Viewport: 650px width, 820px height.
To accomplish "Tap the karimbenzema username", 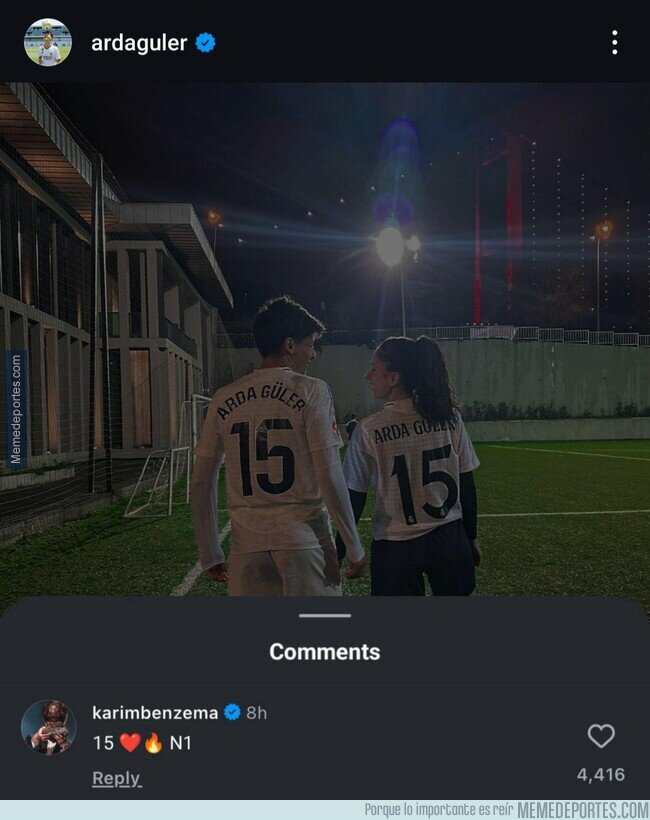I will [155, 712].
